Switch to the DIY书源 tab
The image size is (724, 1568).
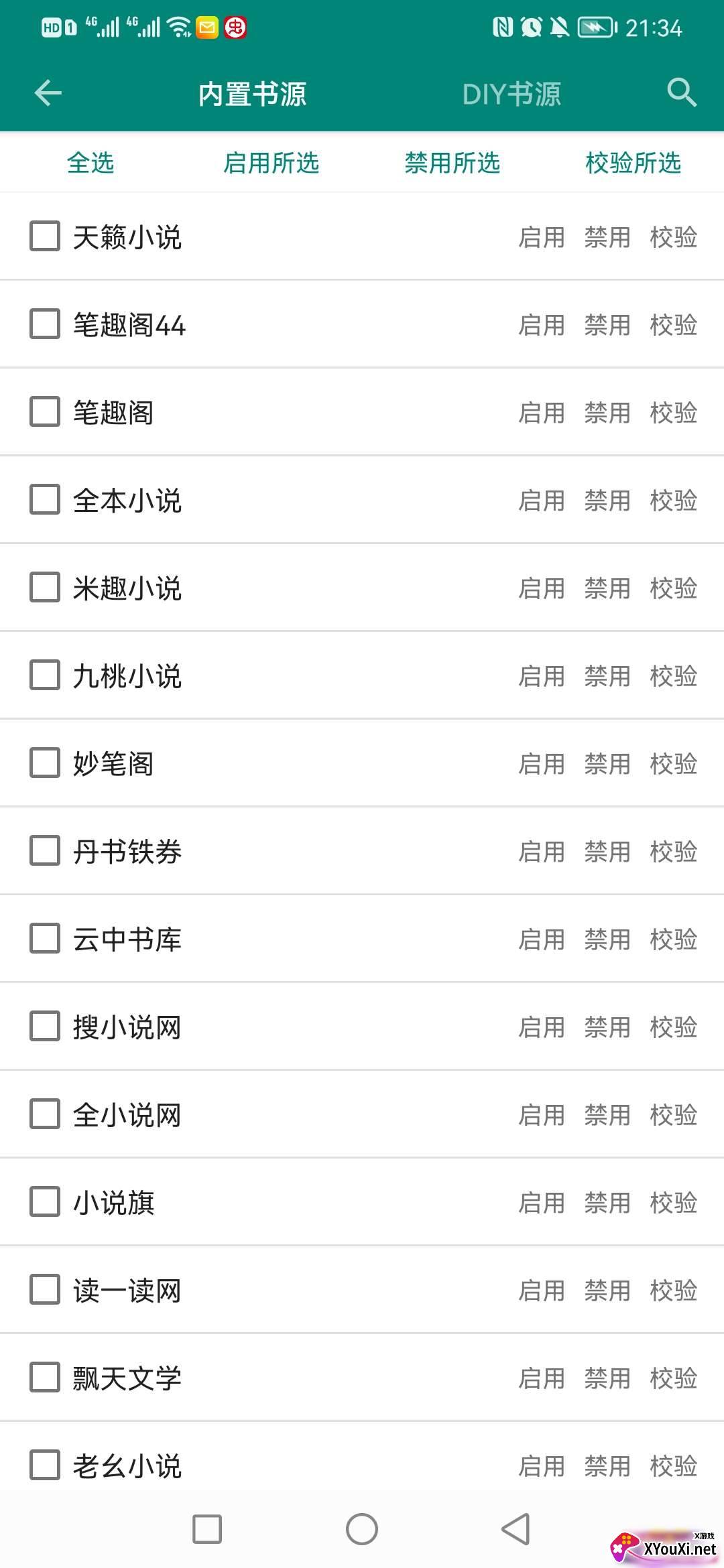[x=511, y=94]
